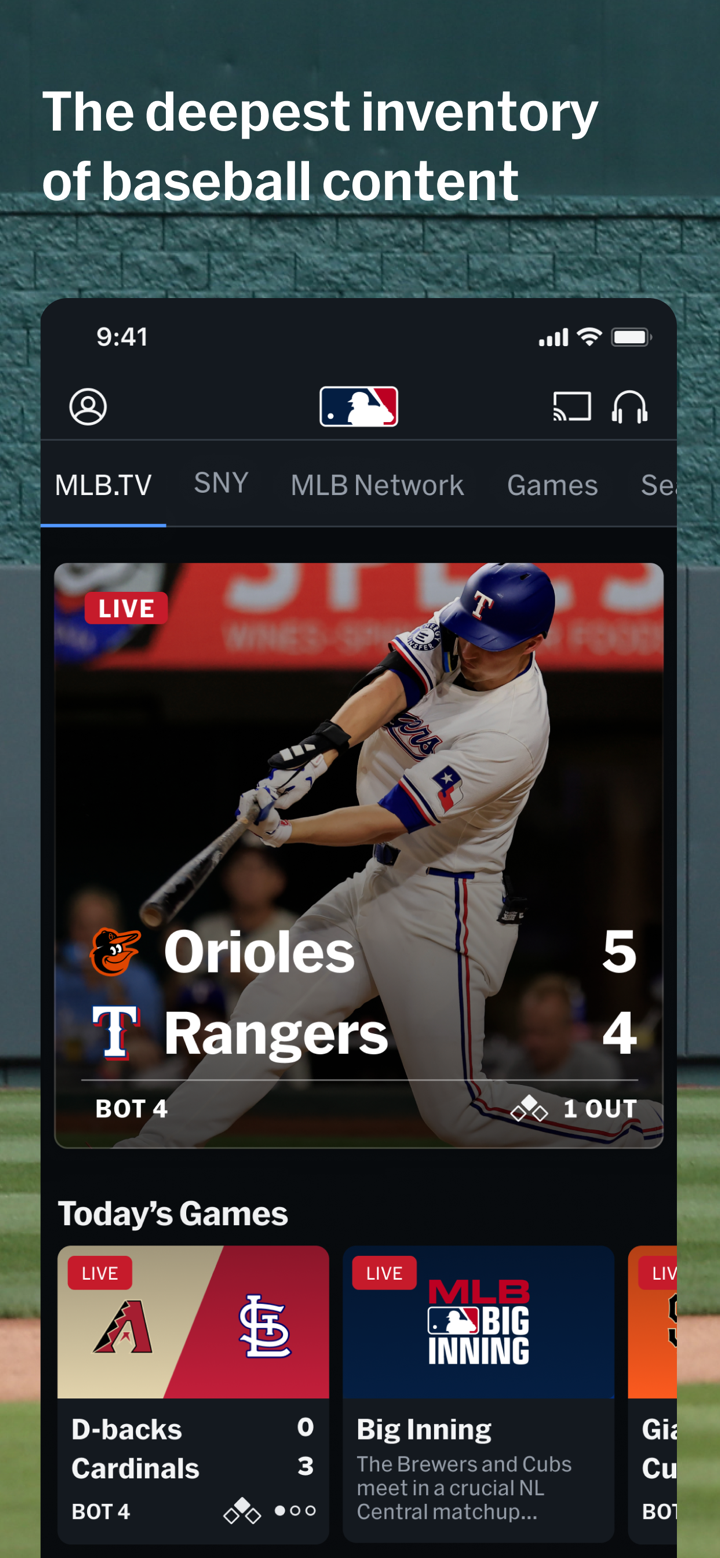Screen dimensions: 720x1558
Task: Open the Games tab
Action: point(552,484)
